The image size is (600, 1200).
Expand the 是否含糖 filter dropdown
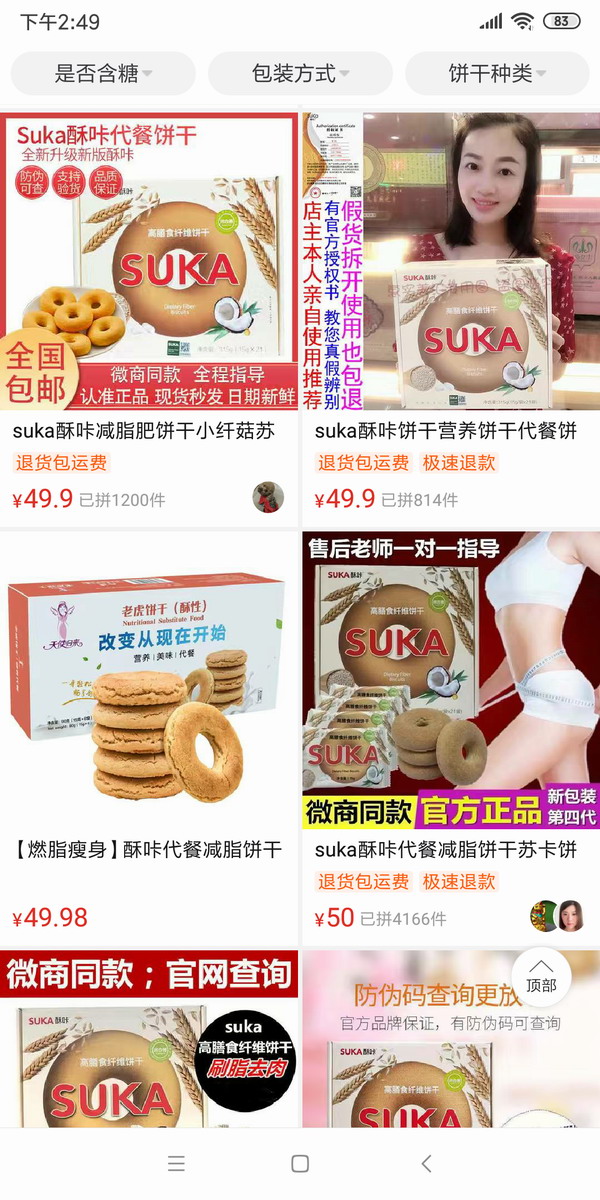pyautogui.click(x=103, y=74)
